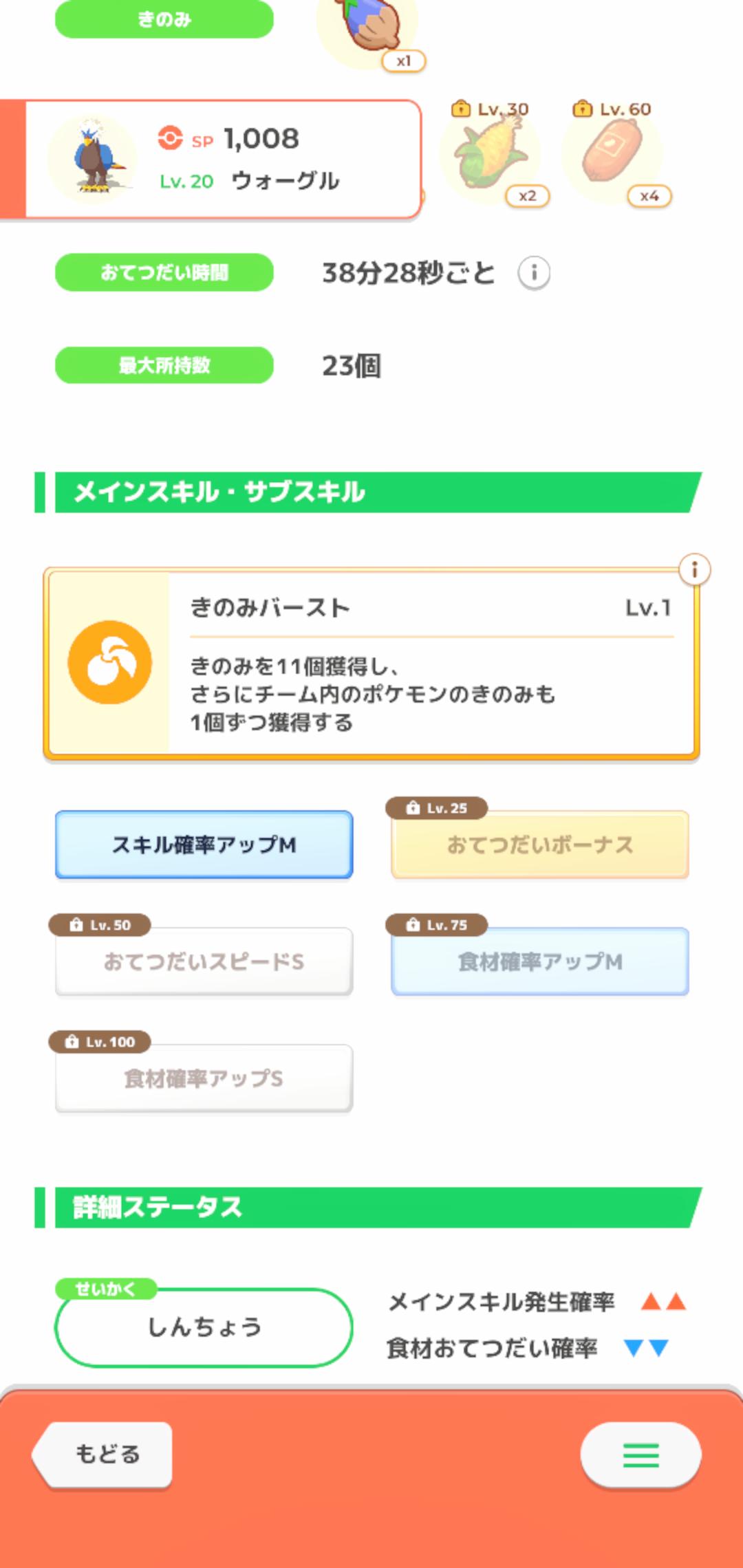Open the きのみバースト main skill card
Image resolution: width=743 pixels, height=1568 pixels.
tap(371, 664)
